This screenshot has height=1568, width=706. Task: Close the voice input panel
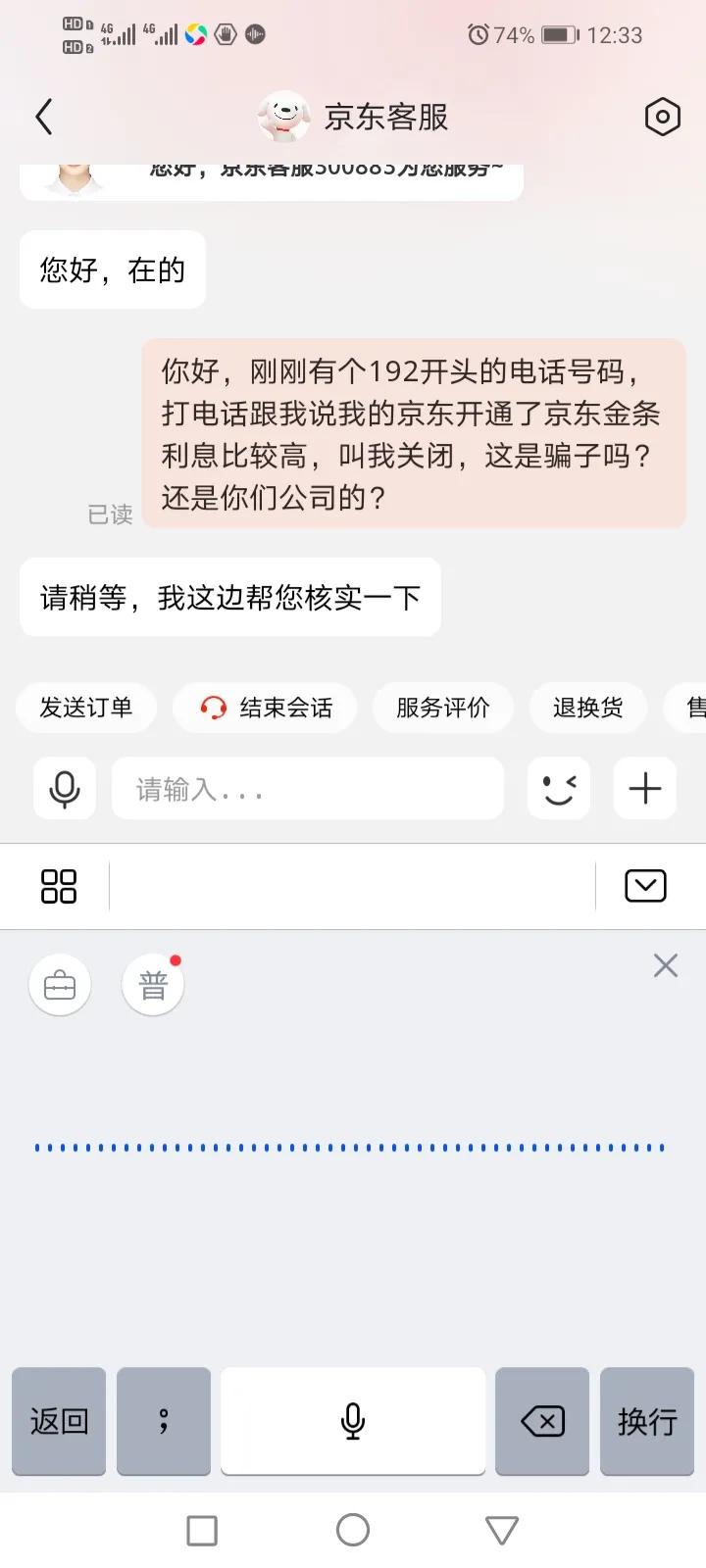coord(666,966)
